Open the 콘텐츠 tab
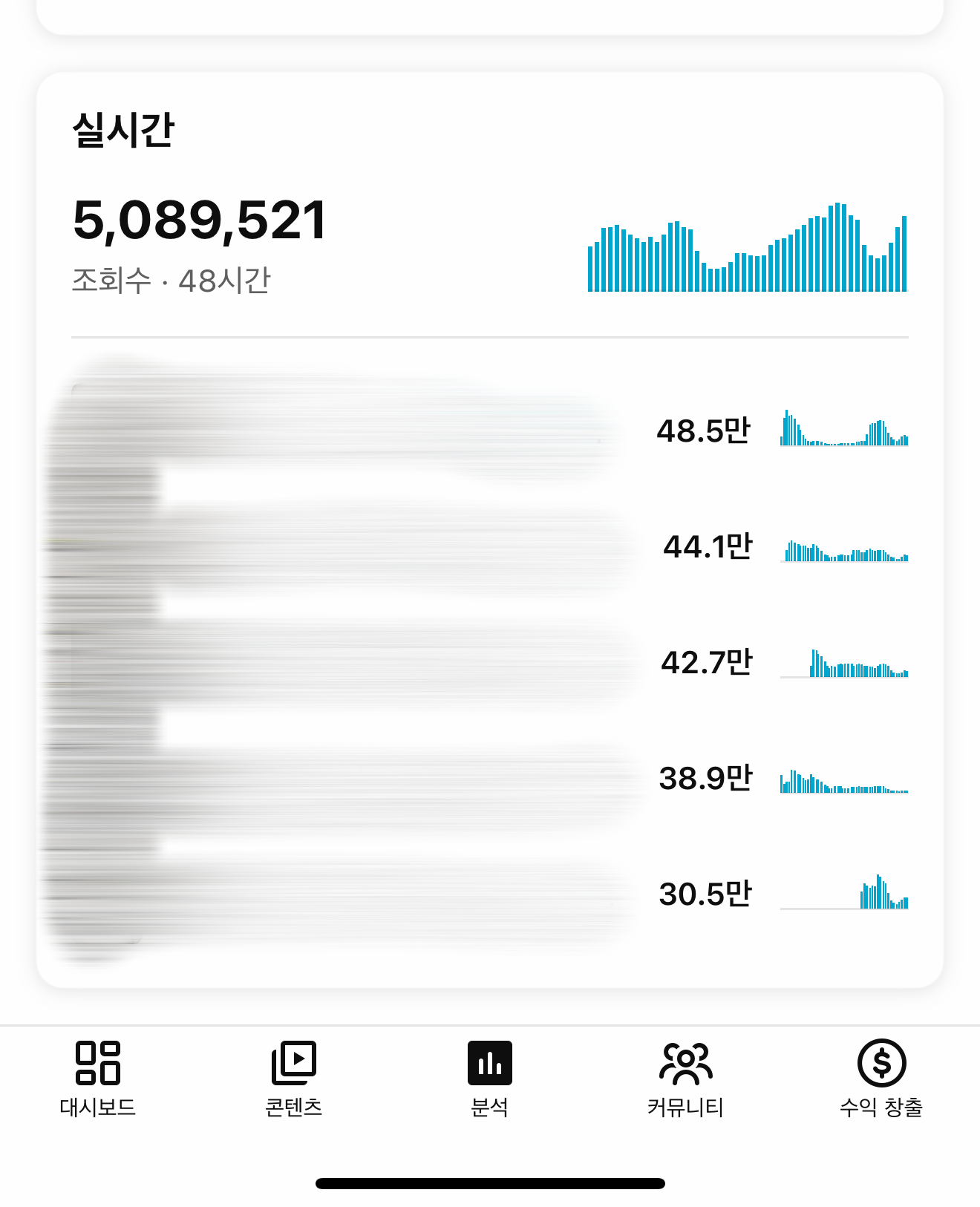Screen dimensions: 980x1207 pyautogui.click(x=293, y=1078)
